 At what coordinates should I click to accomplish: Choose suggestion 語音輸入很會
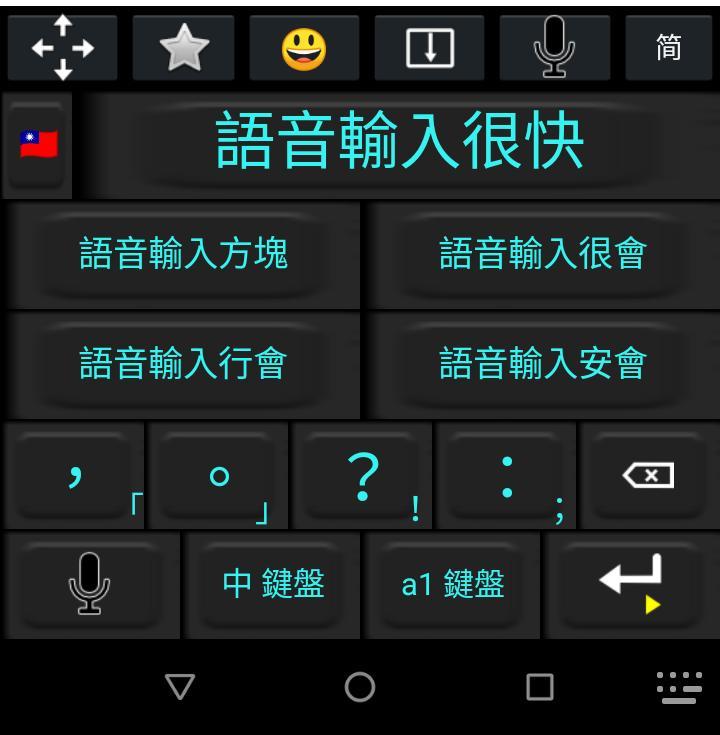[x=543, y=254]
